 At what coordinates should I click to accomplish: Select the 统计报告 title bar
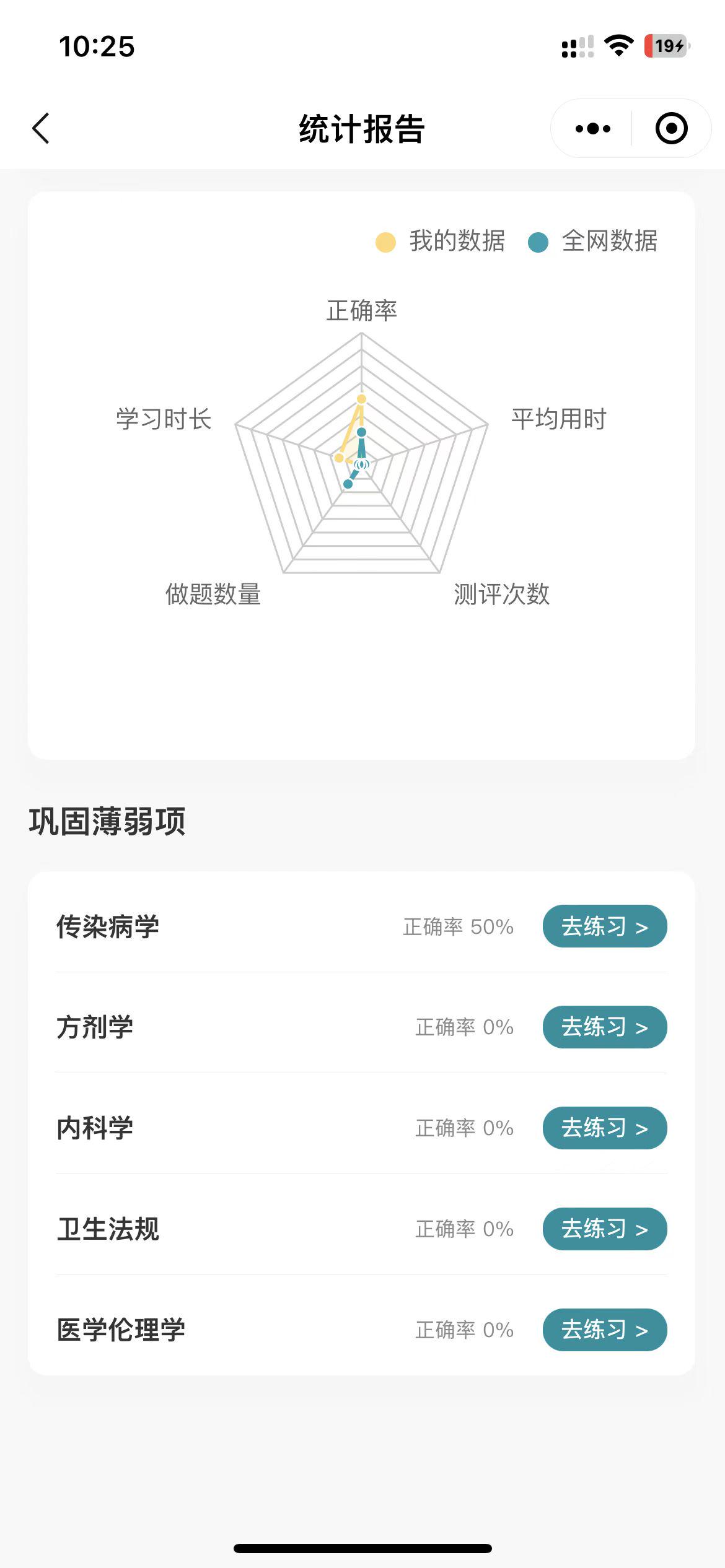coord(362,128)
